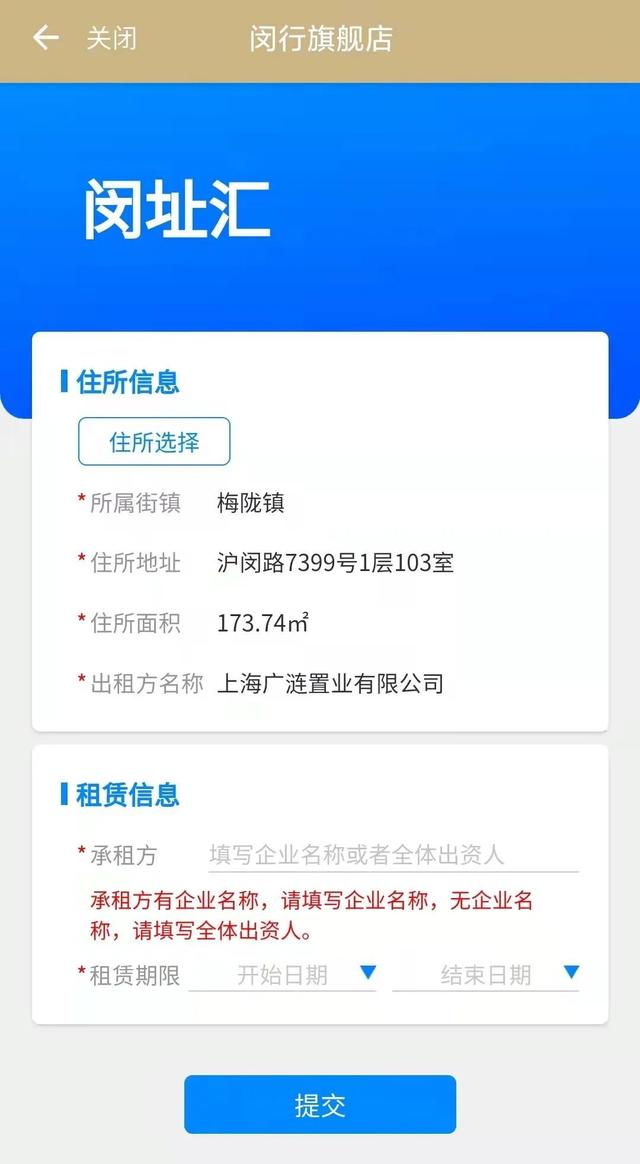Focus the 承租方 name input field
This screenshot has height=1164, width=640.
(x=392, y=855)
